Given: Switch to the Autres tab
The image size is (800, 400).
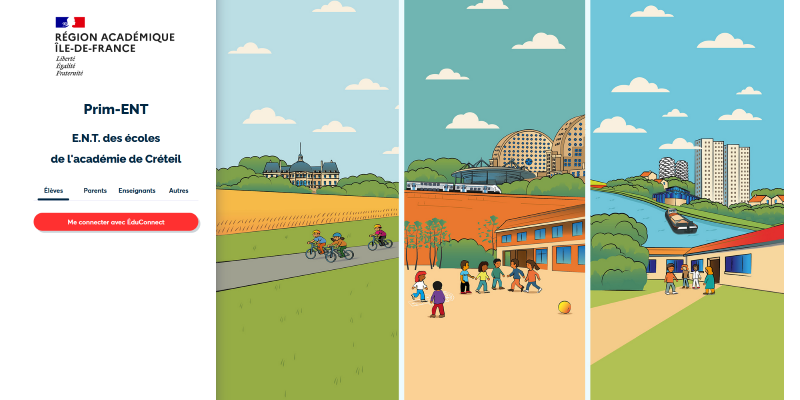Looking at the screenshot, I should [178, 190].
